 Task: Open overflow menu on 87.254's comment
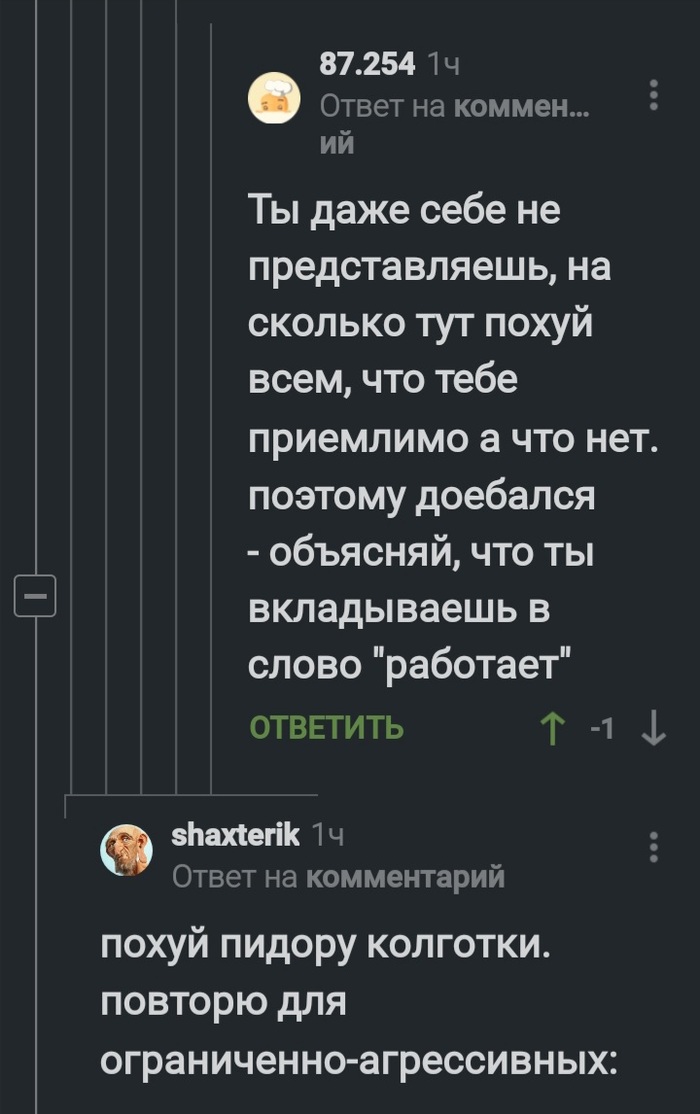[653, 95]
